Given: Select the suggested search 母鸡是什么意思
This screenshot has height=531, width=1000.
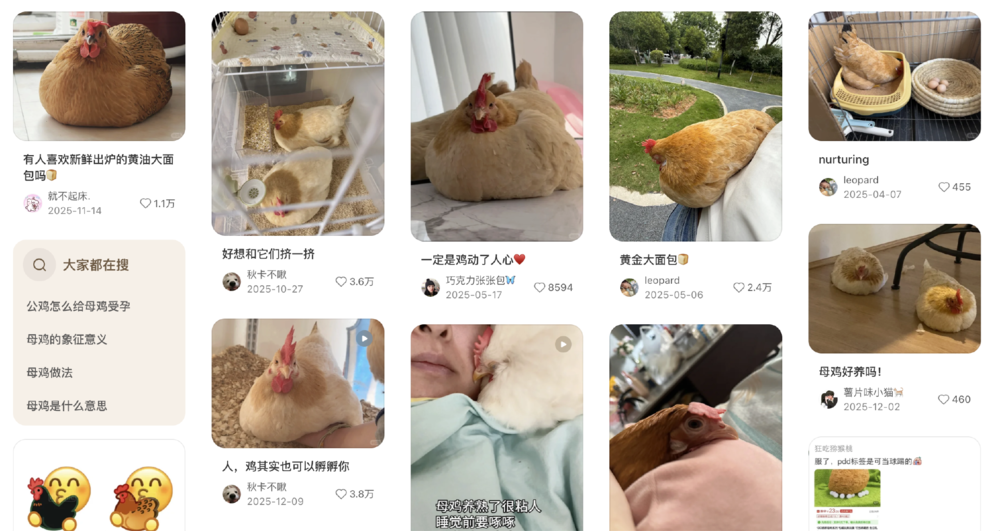Looking at the screenshot, I should (x=66, y=405).
